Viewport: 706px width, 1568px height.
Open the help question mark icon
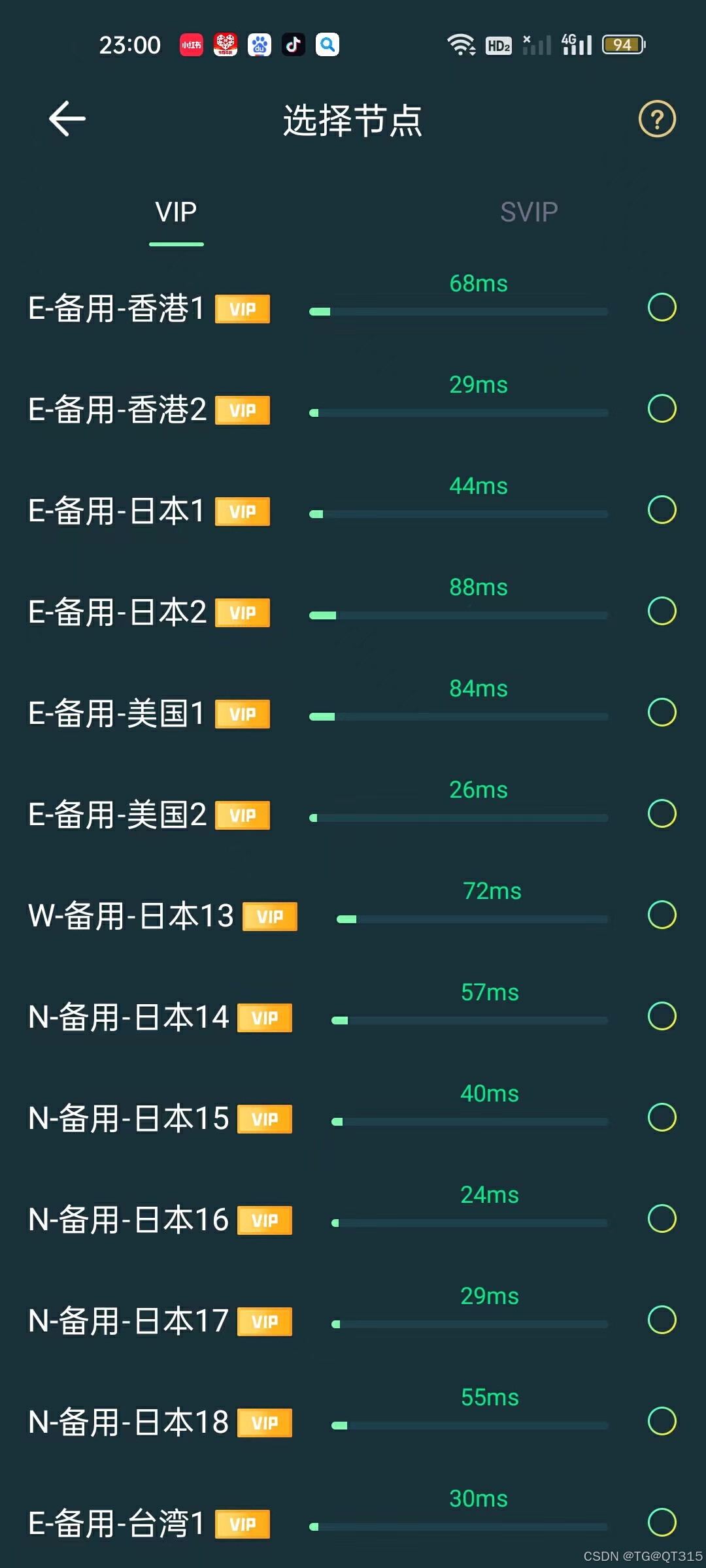coord(657,119)
